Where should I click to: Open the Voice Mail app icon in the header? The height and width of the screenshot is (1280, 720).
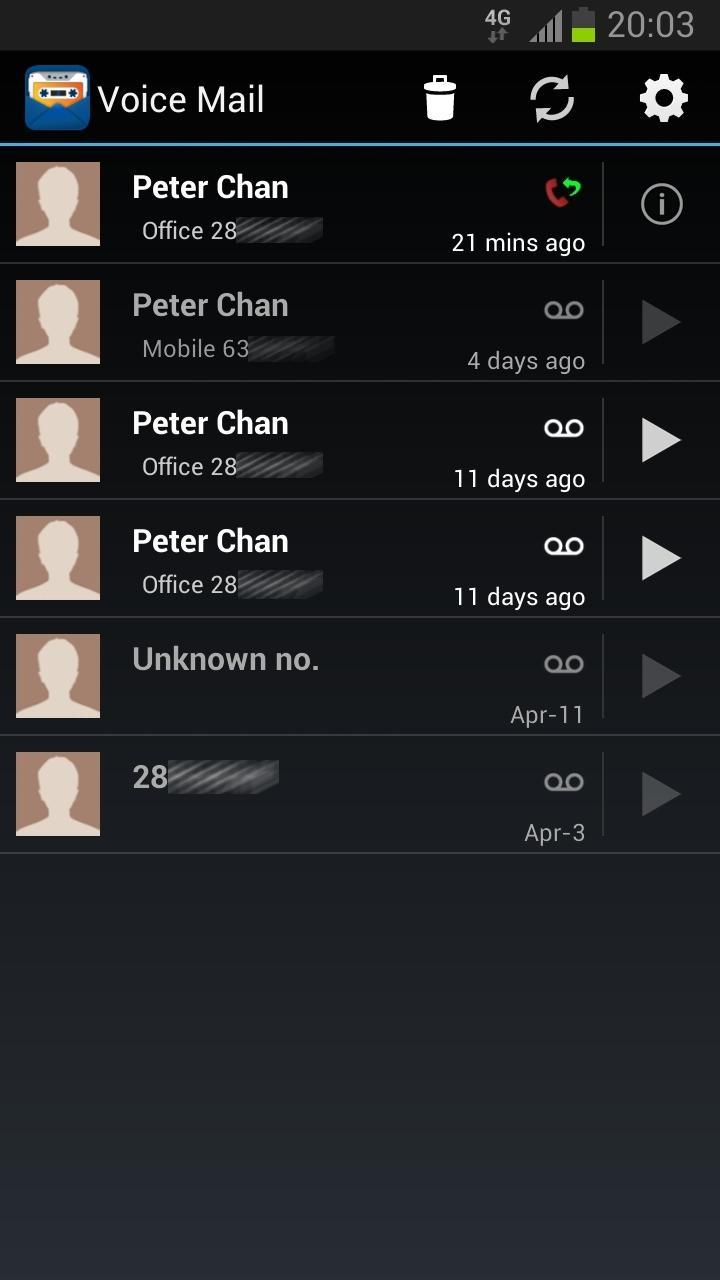(x=55, y=96)
